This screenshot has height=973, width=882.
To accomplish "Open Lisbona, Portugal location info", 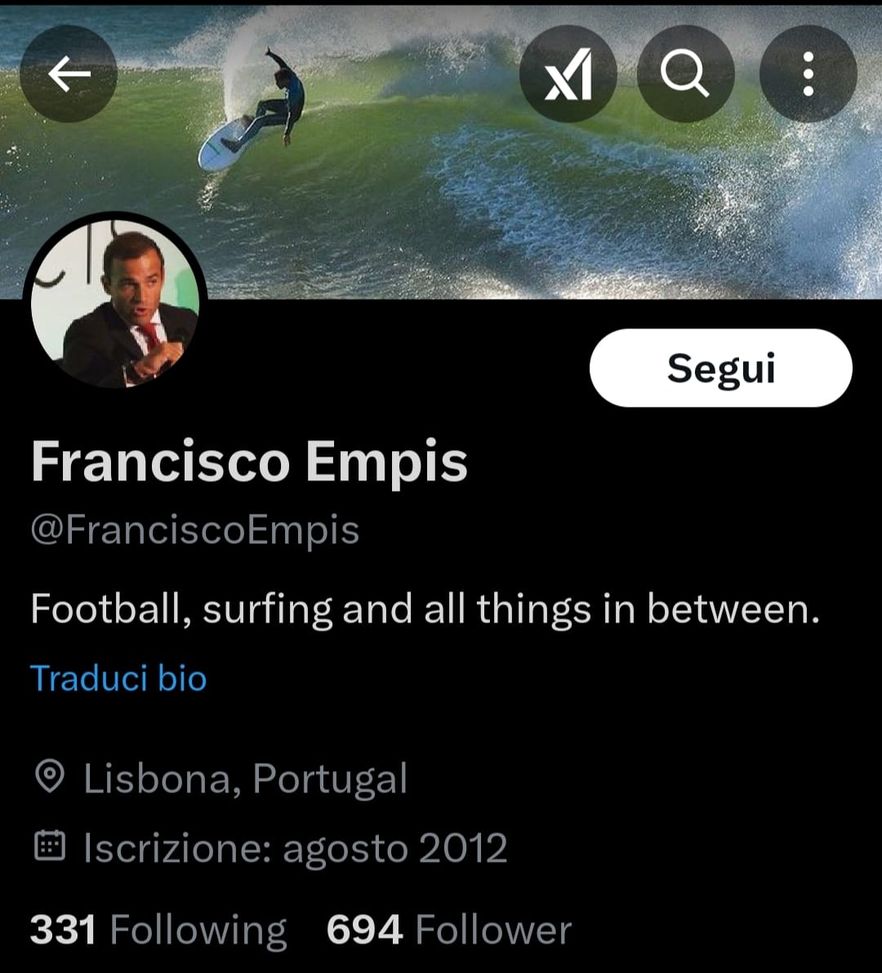I will [245, 775].
